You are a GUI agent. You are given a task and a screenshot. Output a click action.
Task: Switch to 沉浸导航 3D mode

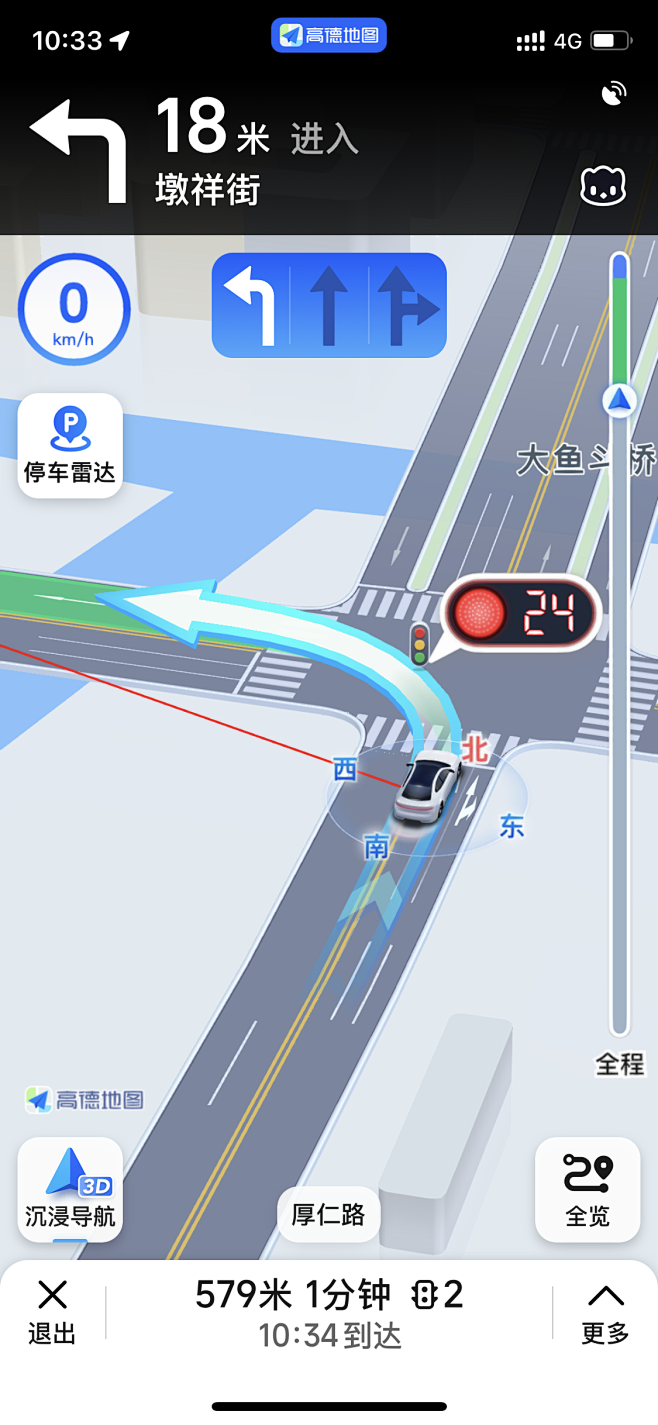click(x=70, y=1190)
